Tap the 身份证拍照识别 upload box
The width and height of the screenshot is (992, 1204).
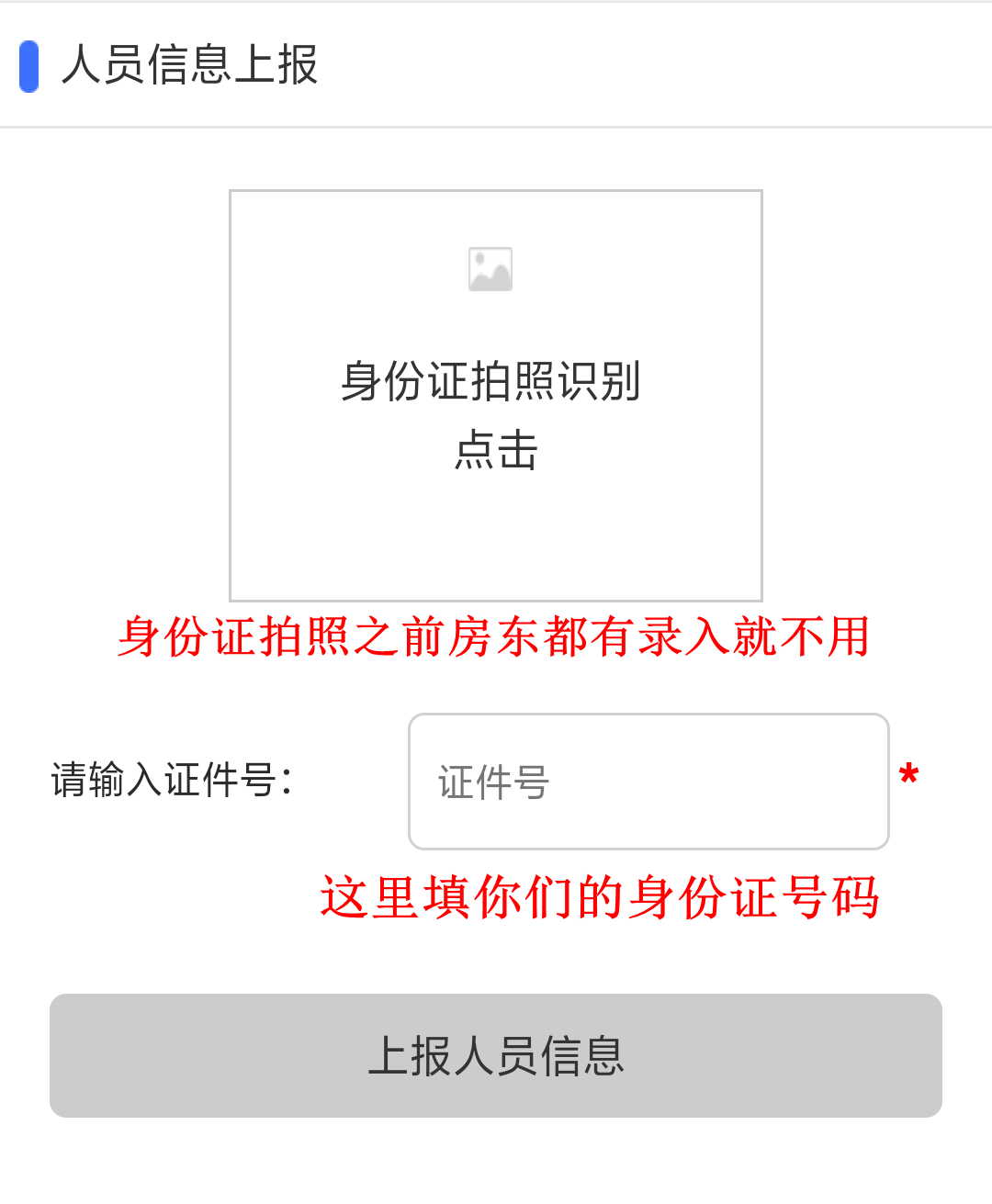495,396
